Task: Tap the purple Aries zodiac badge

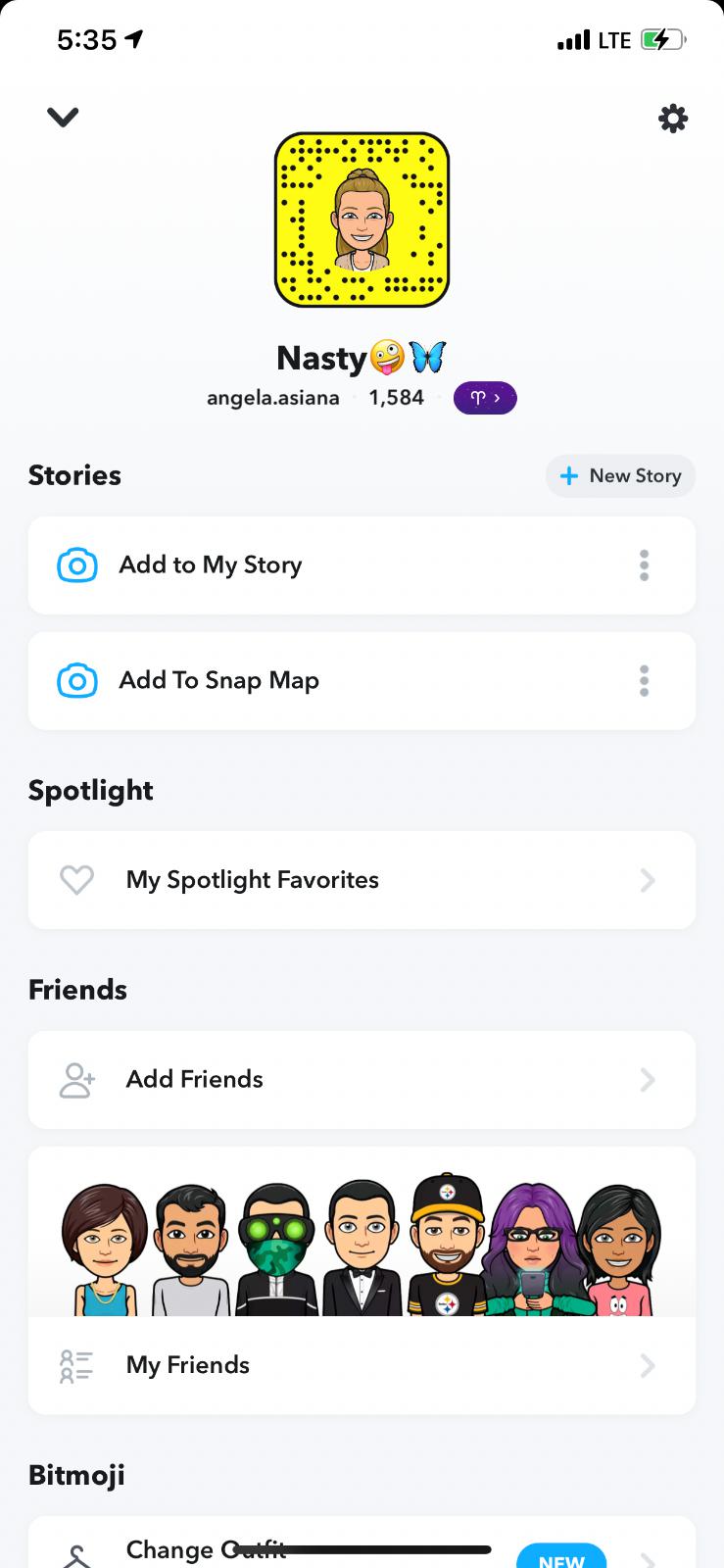Action: [x=485, y=398]
